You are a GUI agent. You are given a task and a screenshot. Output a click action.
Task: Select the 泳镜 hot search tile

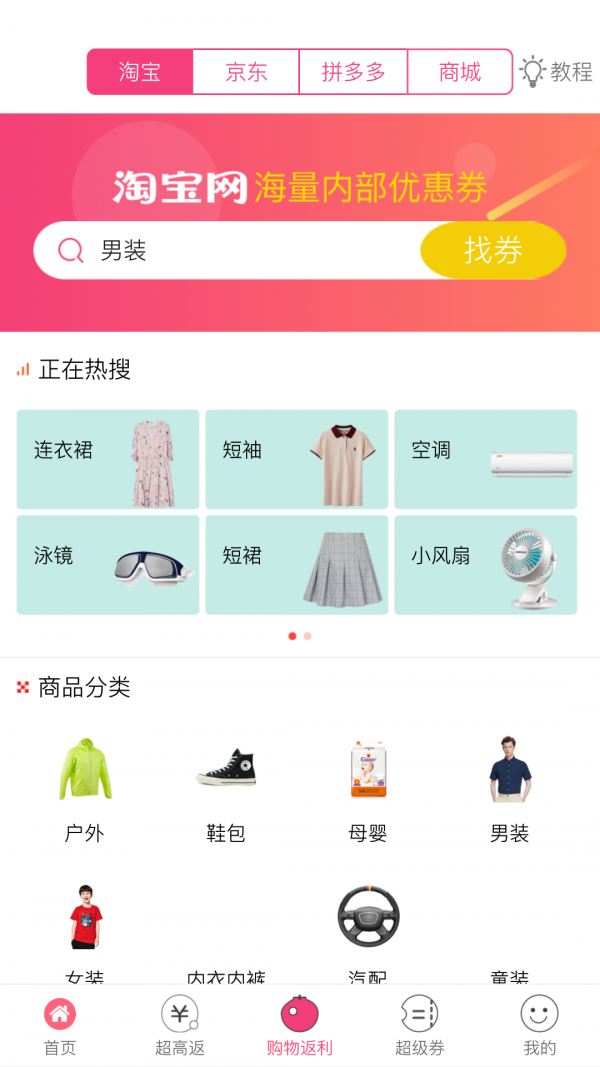(108, 565)
